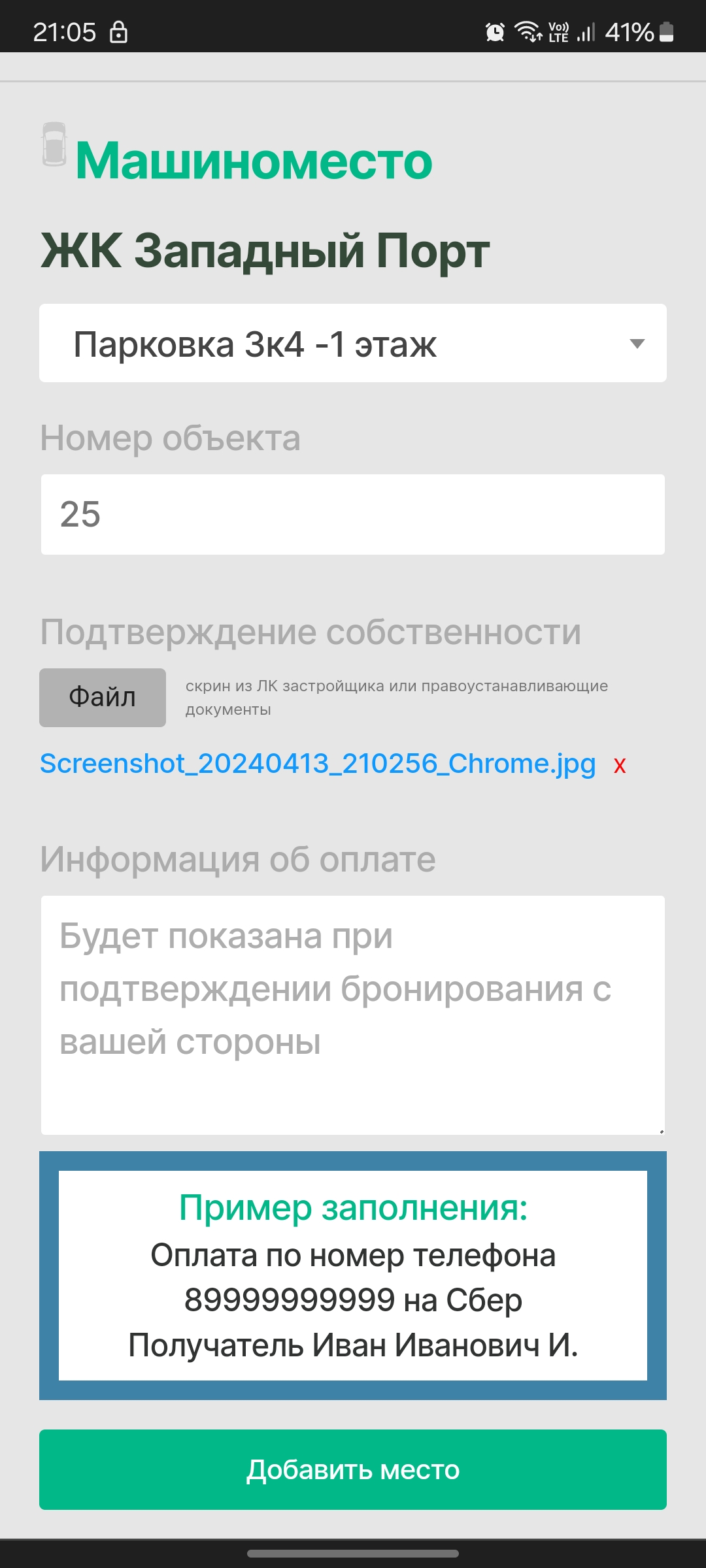Open the attached Screenshot_20240413_210256_Chrome.jpg file
Viewport: 706px width, 1568px height.
pos(318,764)
